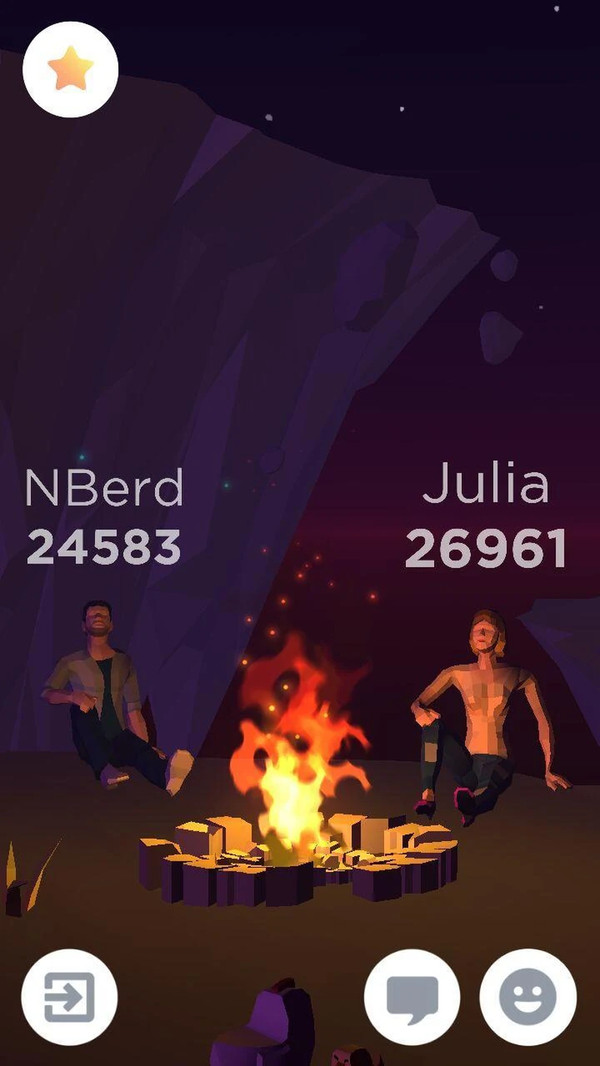
Task: Open the emoji reactions
Action: 528,997
